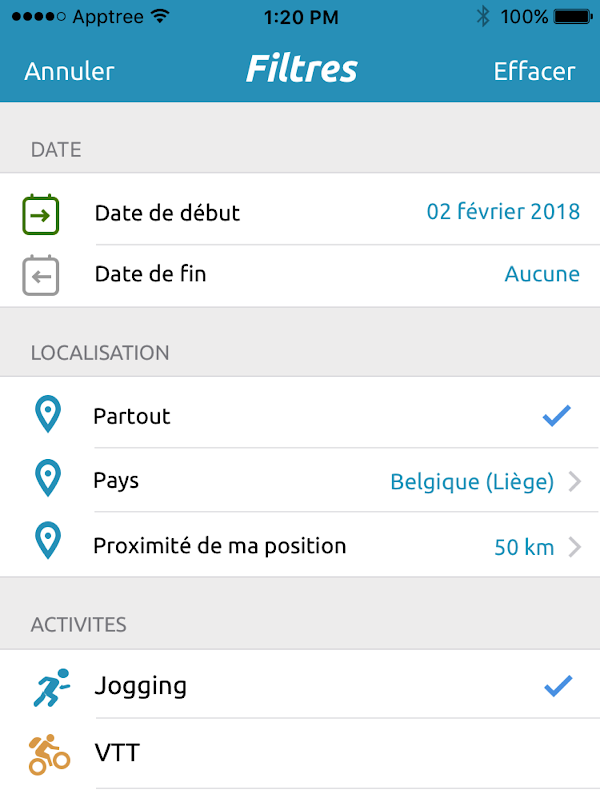Uncheck the Jogging activity
600x800 pixels.
[300, 686]
